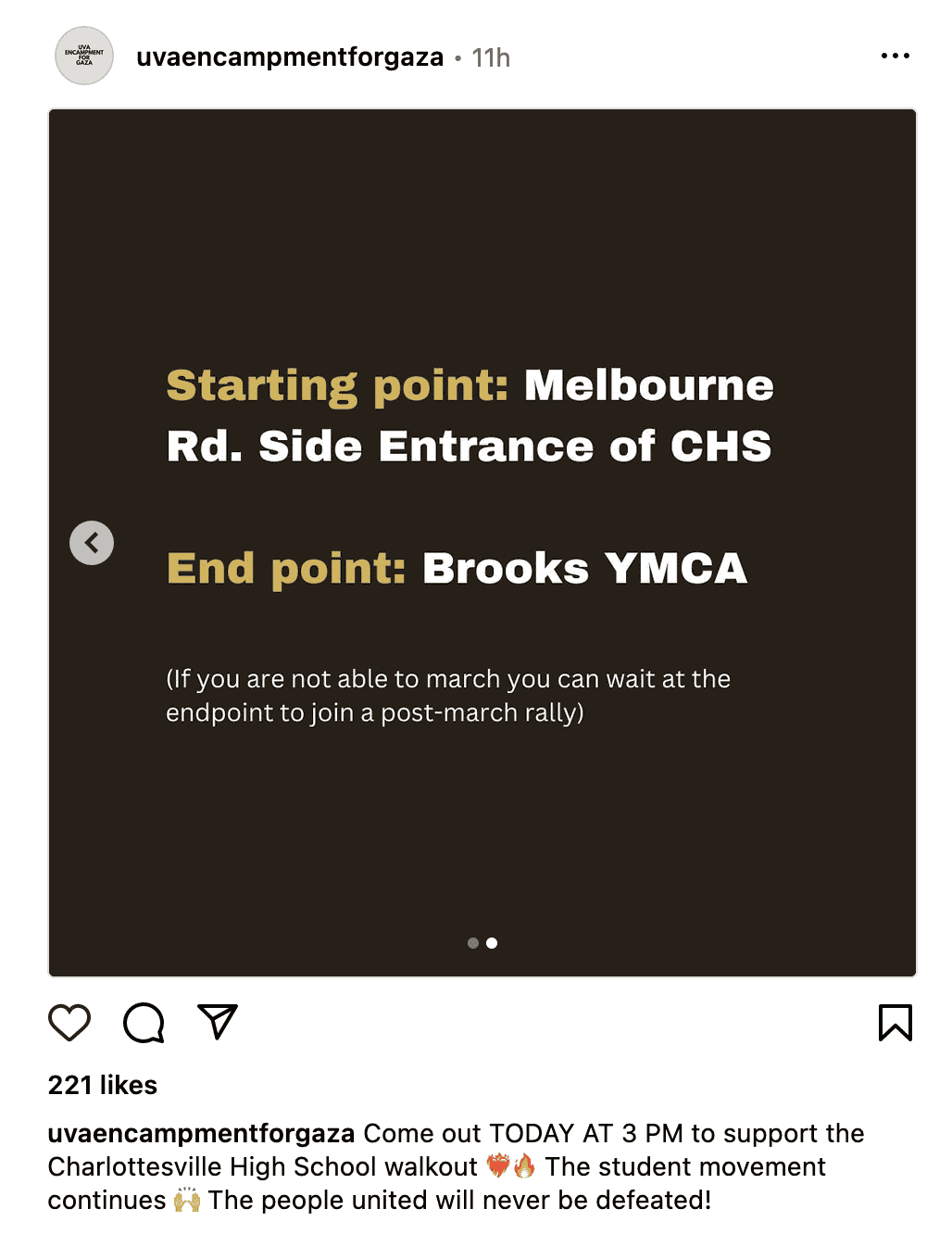Save this post with the bookmark icon
The image size is (952, 1234).
coord(895,1023)
